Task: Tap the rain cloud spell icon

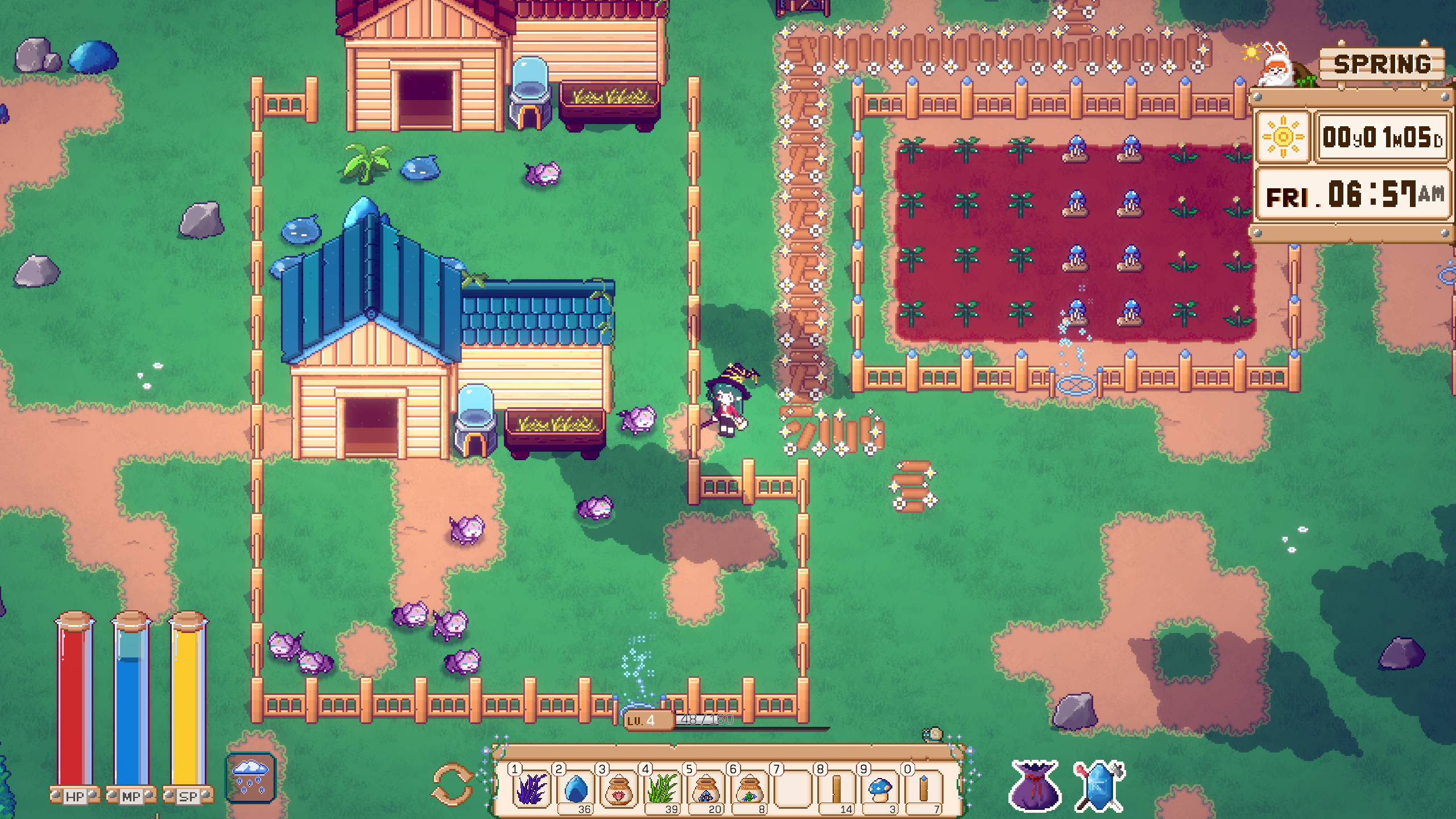Action: 250,777
